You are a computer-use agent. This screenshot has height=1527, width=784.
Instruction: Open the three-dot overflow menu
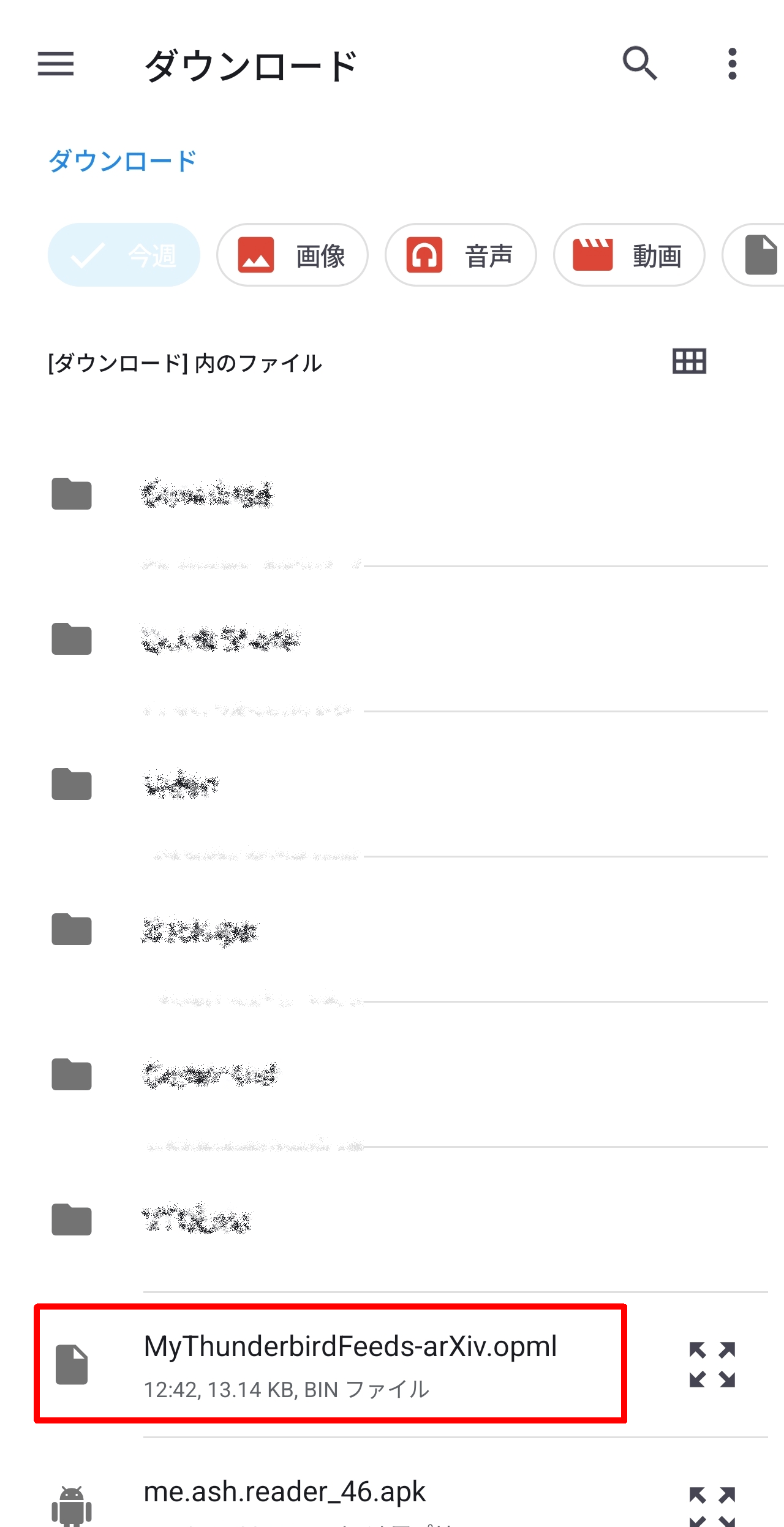coord(732,64)
